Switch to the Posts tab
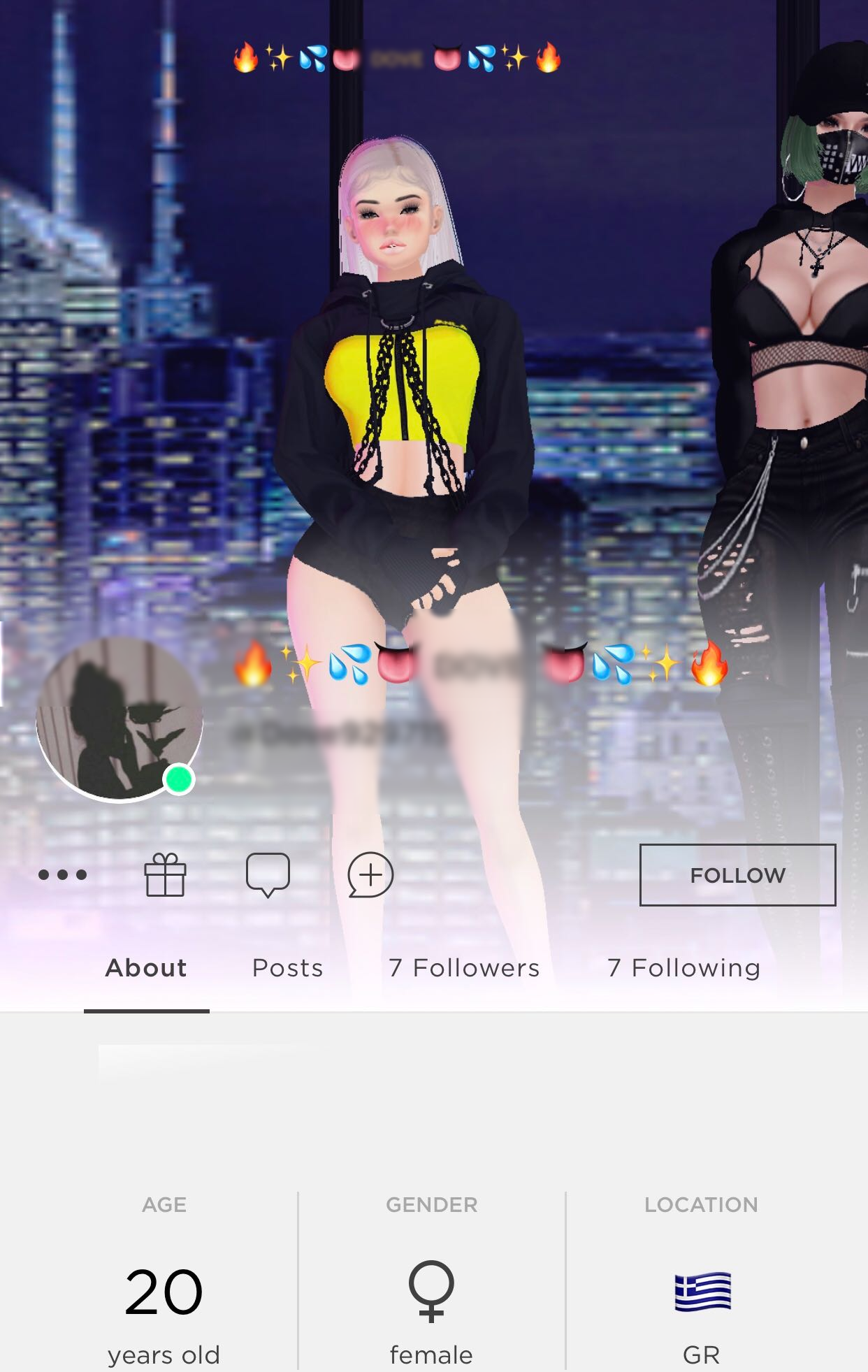Viewport: 868px width, 1372px height. (x=287, y=968)
